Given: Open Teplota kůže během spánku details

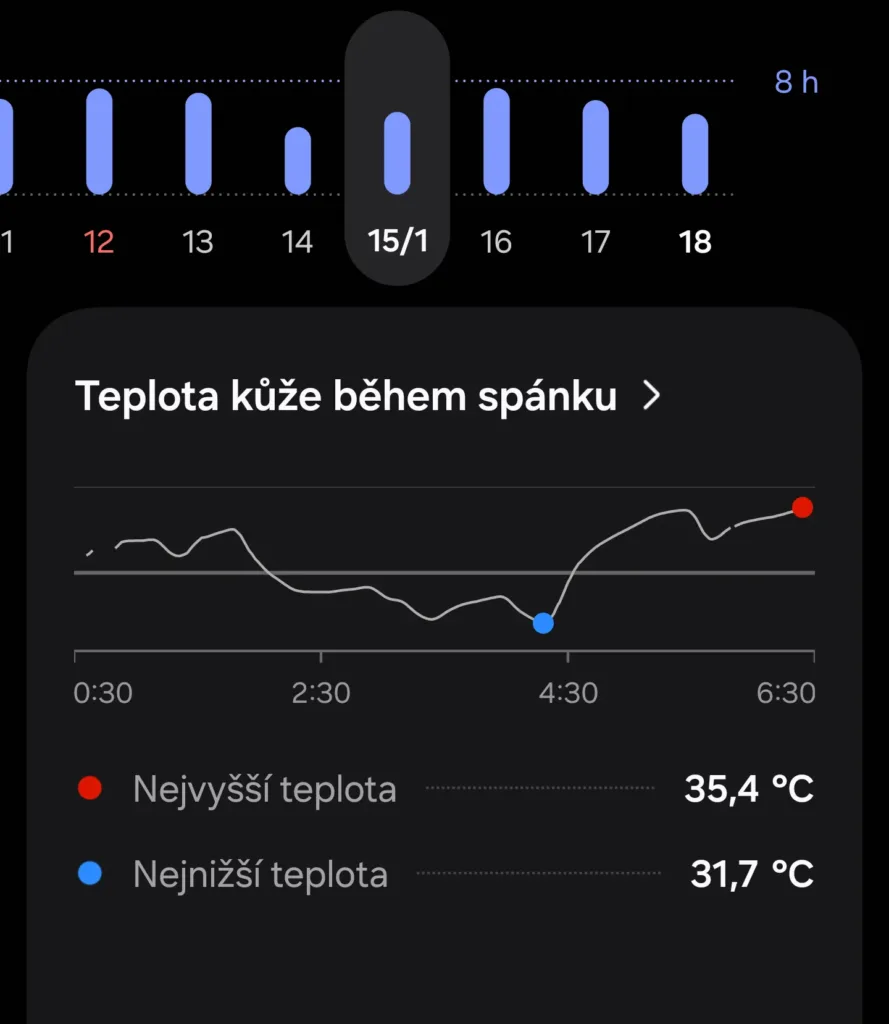Looking at the screenshot, I should 368,397.
